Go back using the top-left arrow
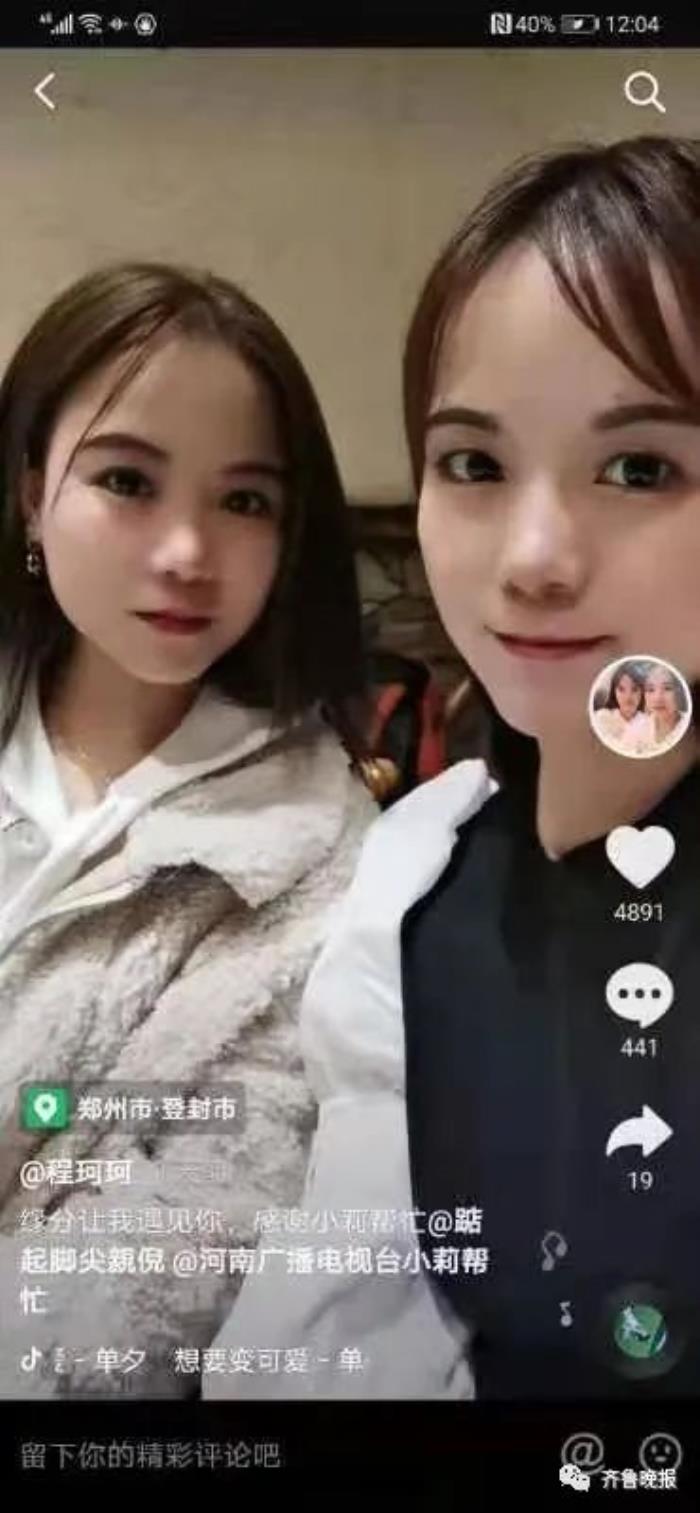The height and width of the screenshot is (1513, 700). coord(44,92)
